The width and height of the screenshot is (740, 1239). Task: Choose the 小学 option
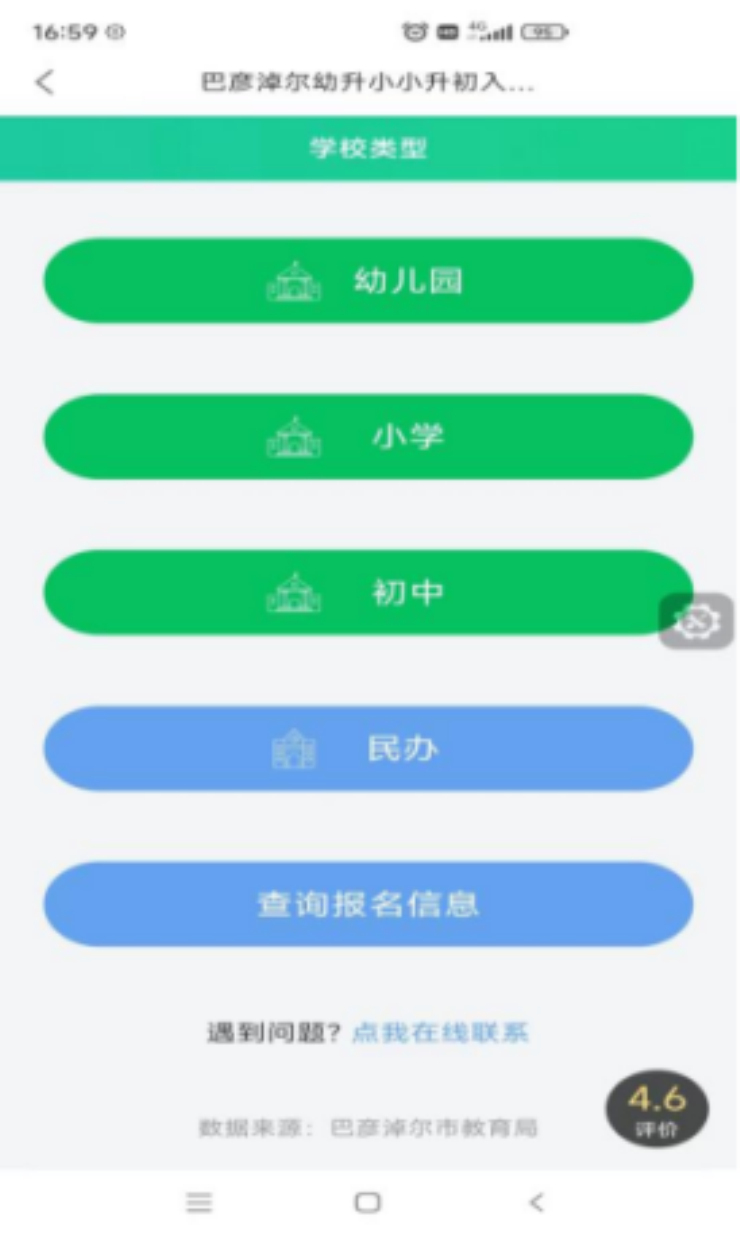click(x=368, y=437)
